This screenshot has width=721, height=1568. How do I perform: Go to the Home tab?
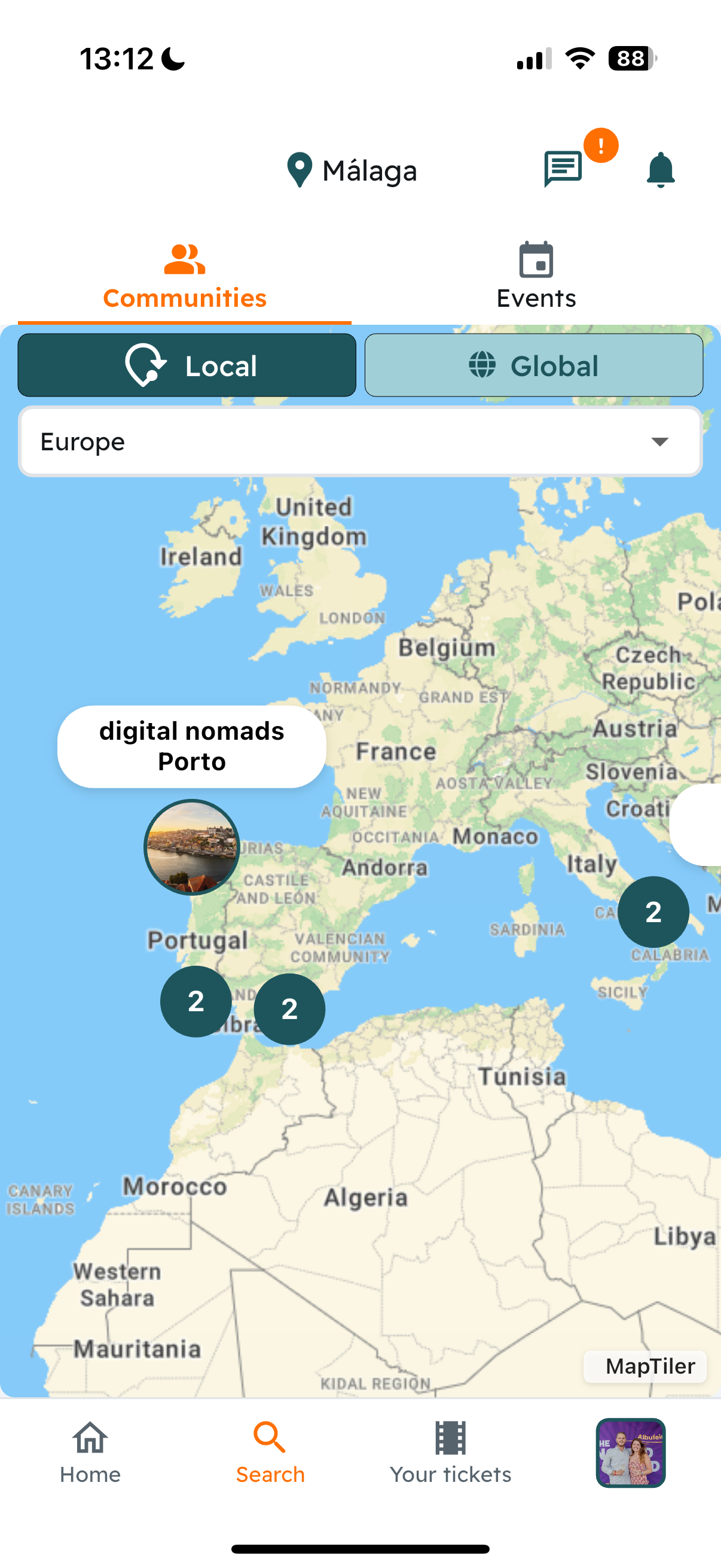(90, 1453)
